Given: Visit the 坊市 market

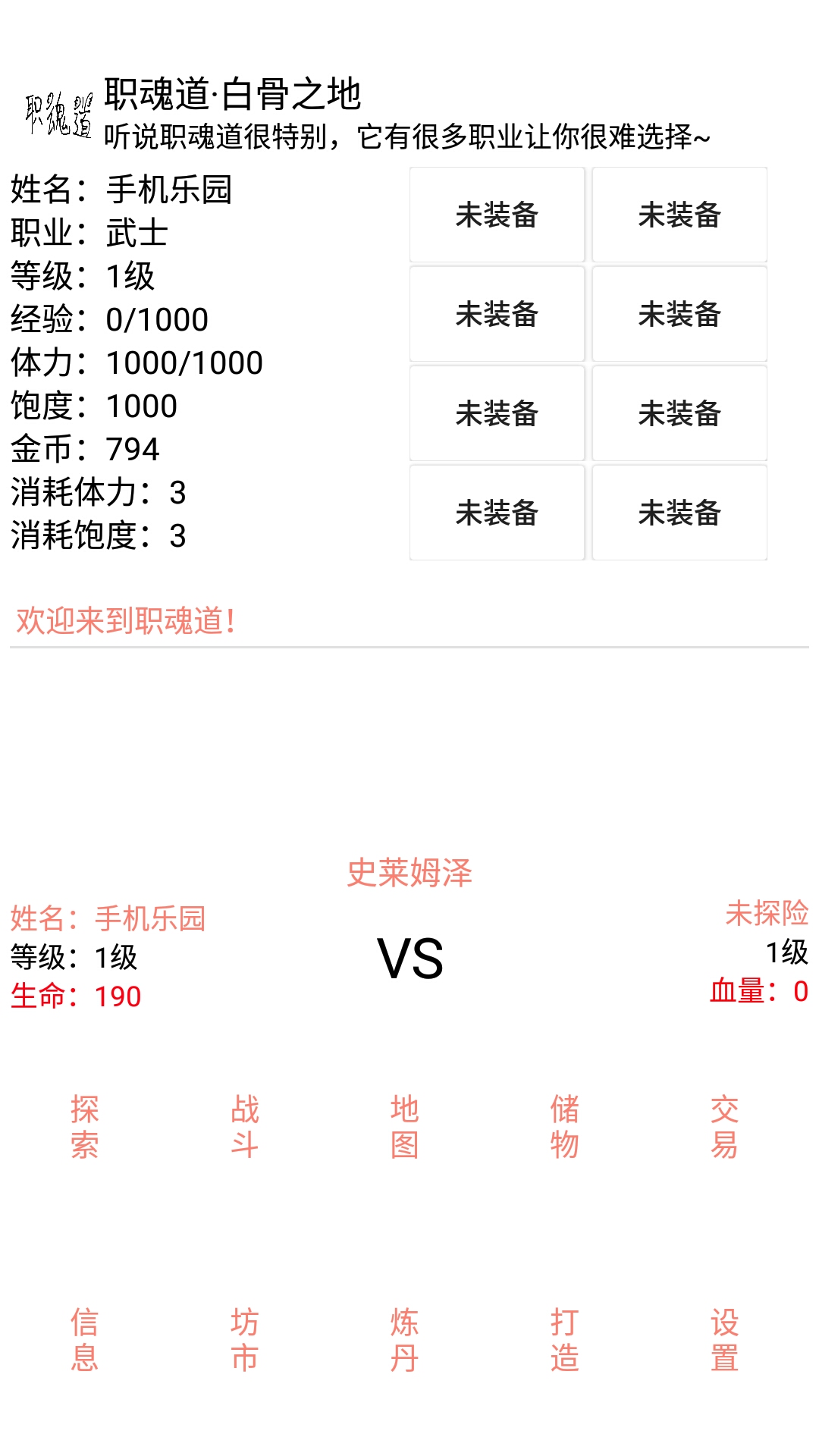Looking at the screenshot, I should 244,1340.
